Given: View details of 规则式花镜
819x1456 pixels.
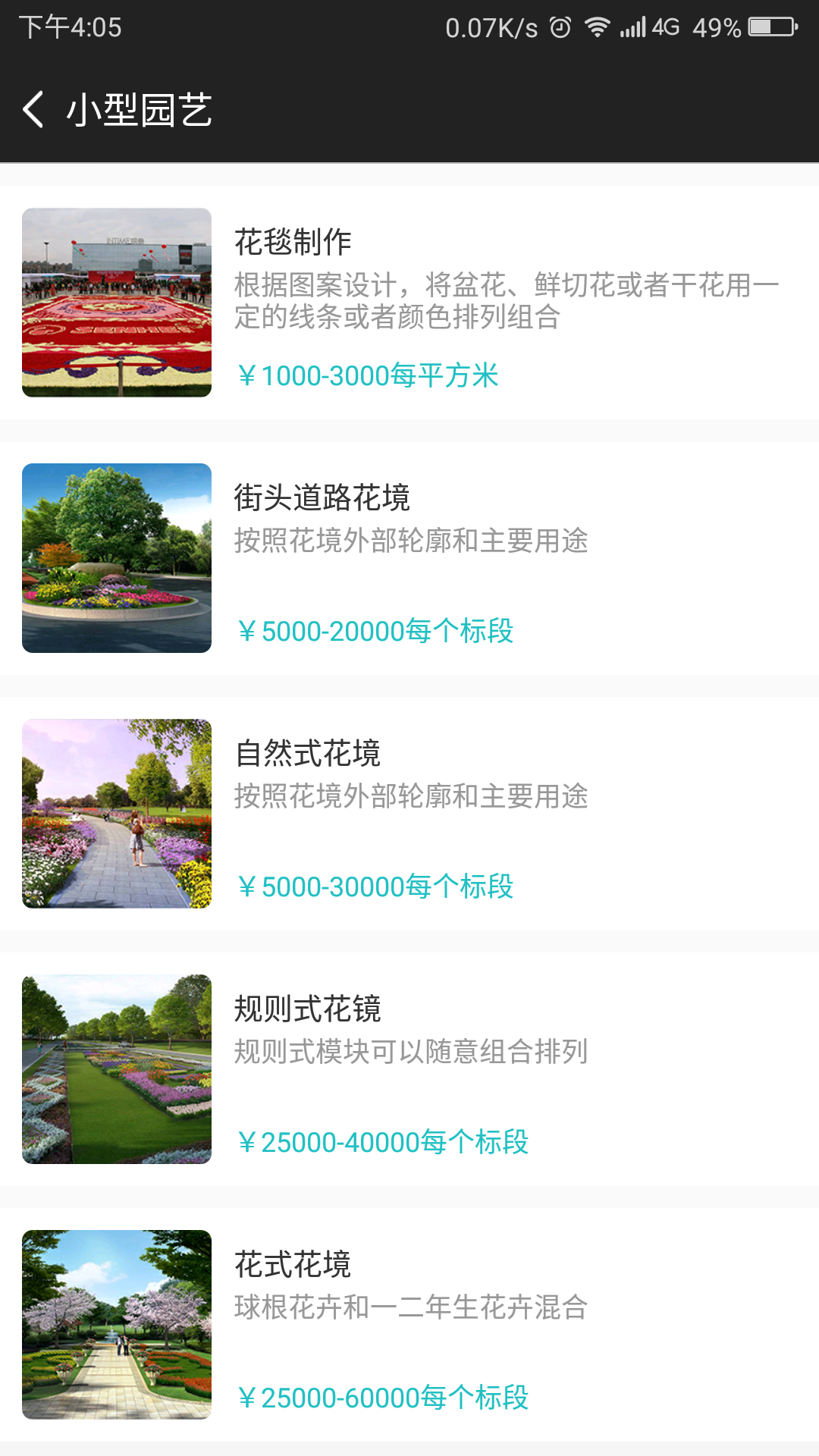Looking at the screenshot, I should coord(409,1069).
